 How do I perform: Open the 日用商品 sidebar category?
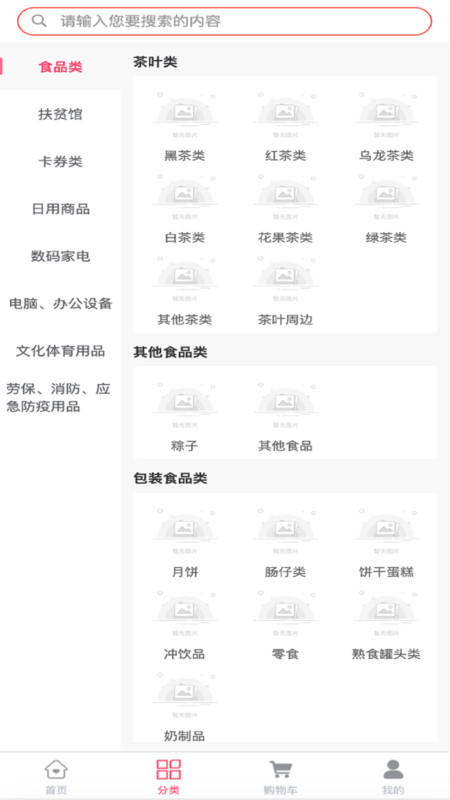click(60, 209)
